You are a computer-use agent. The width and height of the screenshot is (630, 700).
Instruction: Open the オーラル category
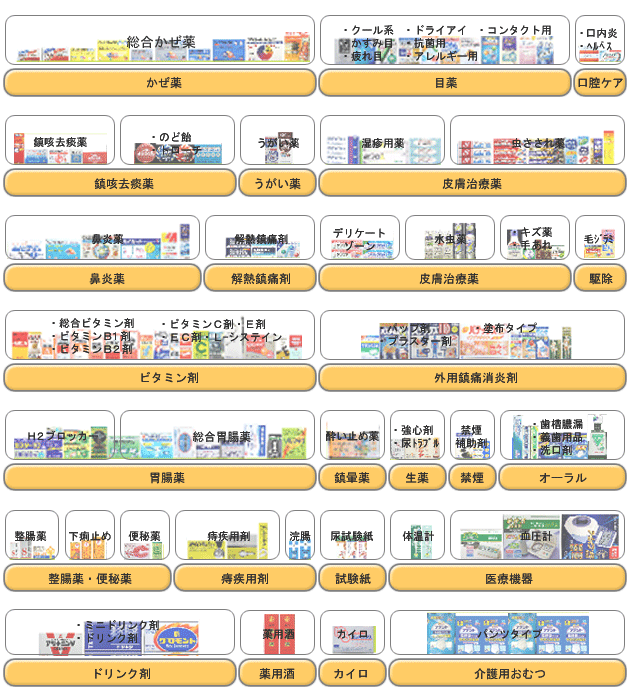562,478
